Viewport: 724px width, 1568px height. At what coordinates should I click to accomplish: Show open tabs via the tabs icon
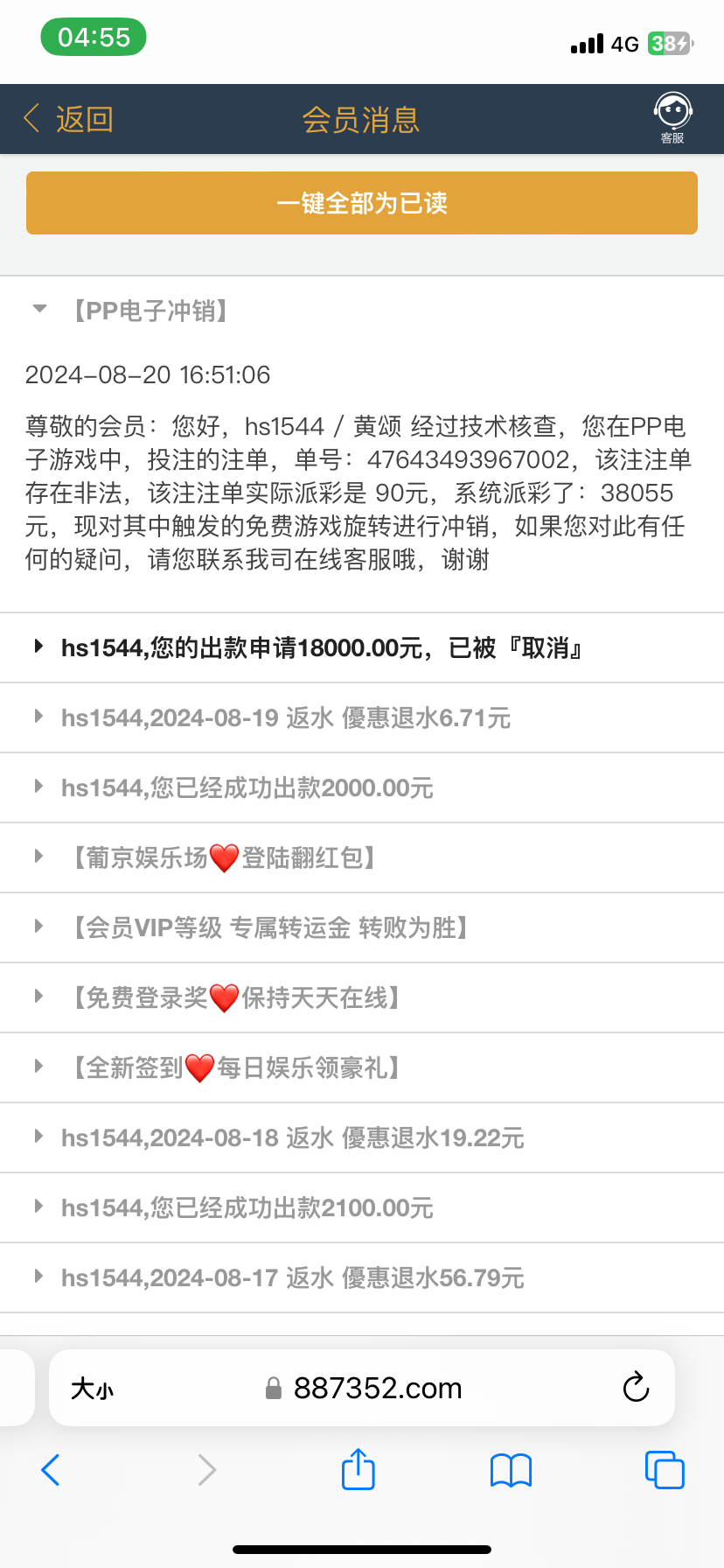pyautogui.click(x=664, y=1470)
